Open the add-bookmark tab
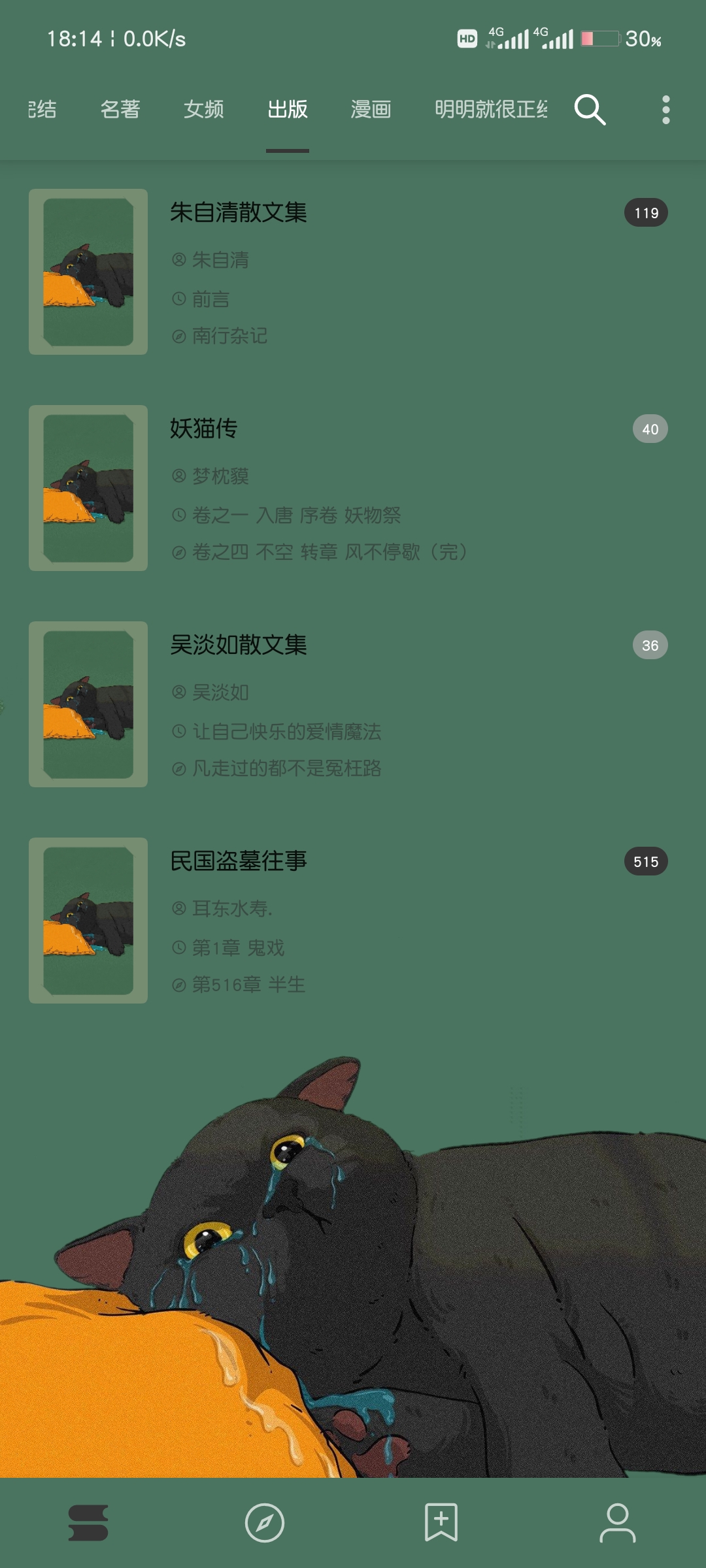 point(441,1522)
